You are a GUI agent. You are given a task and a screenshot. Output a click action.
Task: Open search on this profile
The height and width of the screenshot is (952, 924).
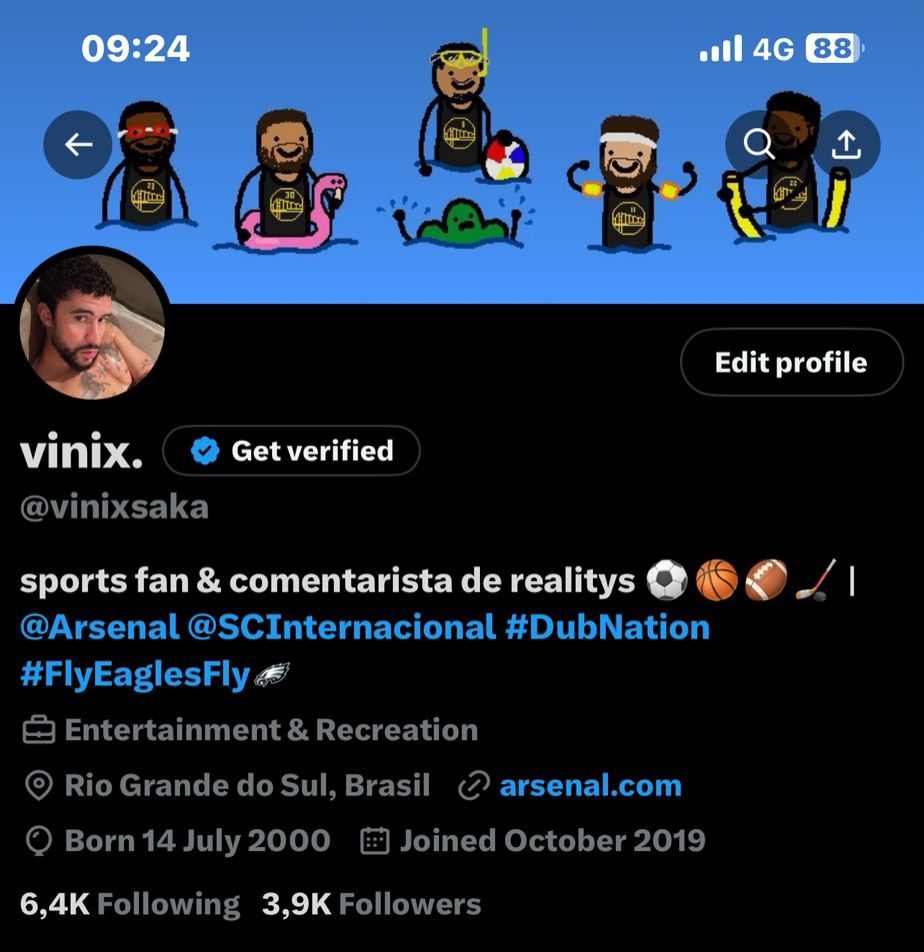[759, 145]
